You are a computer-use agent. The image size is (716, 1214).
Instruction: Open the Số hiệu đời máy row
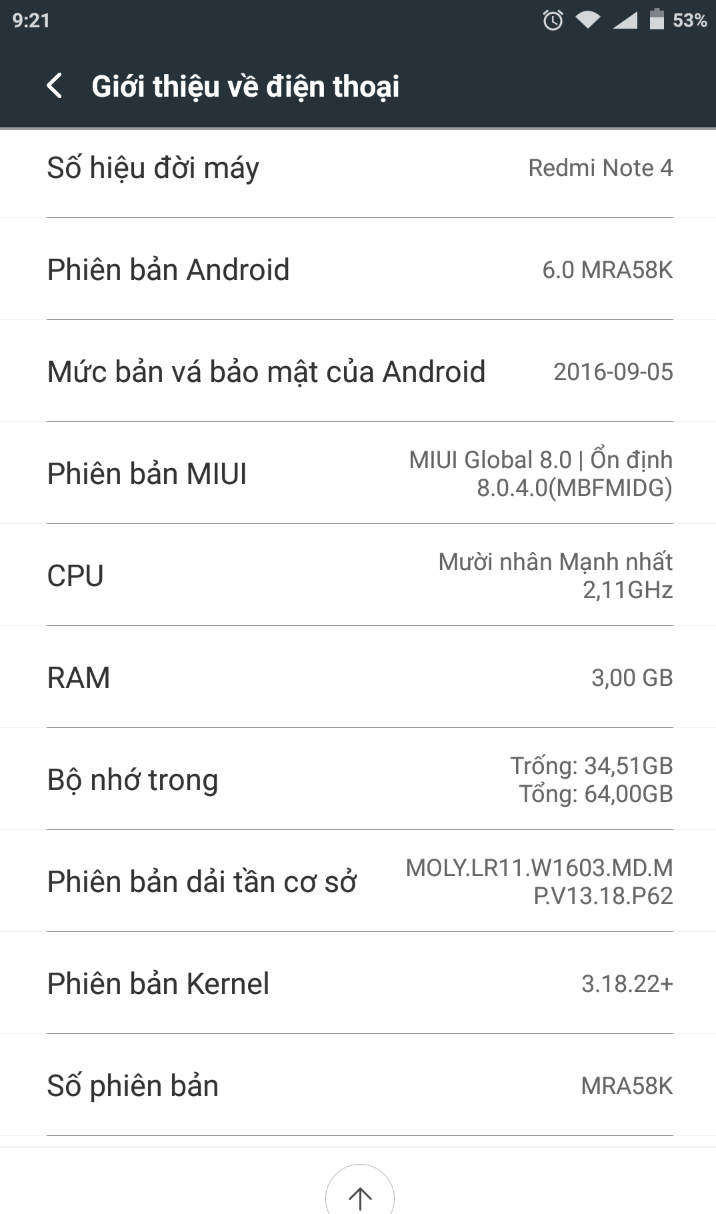point(358,168)
